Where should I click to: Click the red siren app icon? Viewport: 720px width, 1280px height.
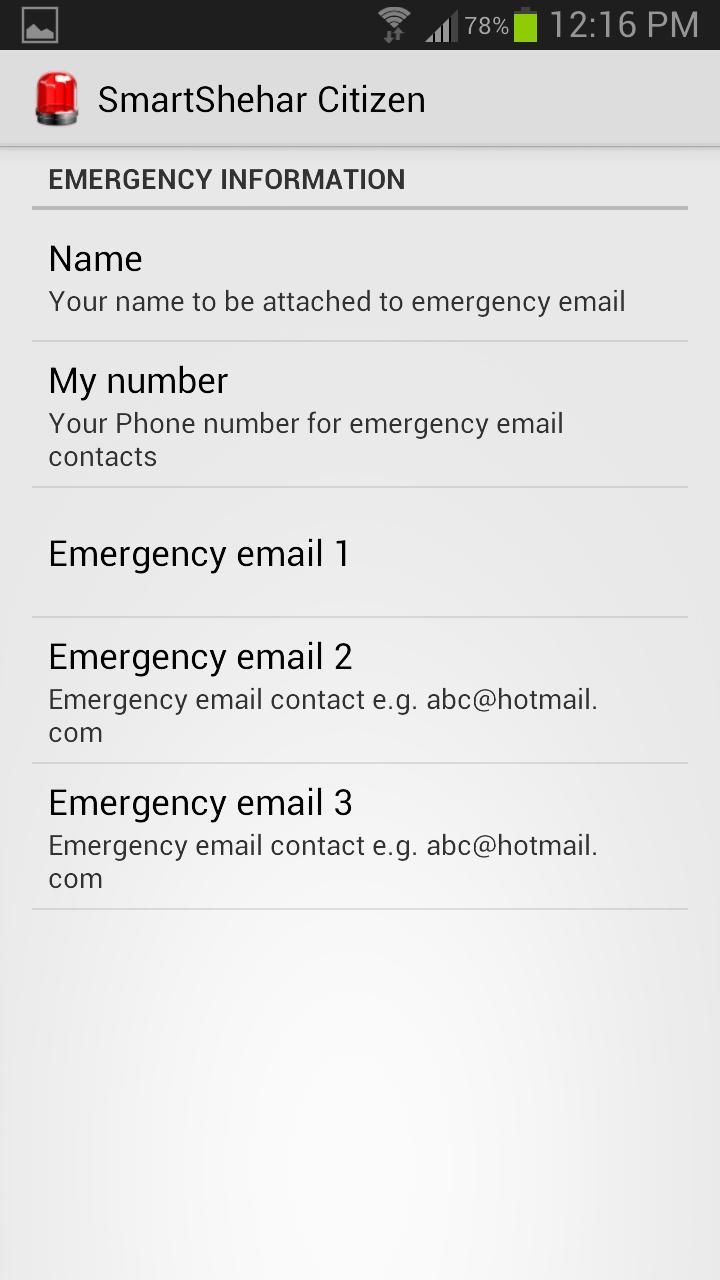pos(57,97)
